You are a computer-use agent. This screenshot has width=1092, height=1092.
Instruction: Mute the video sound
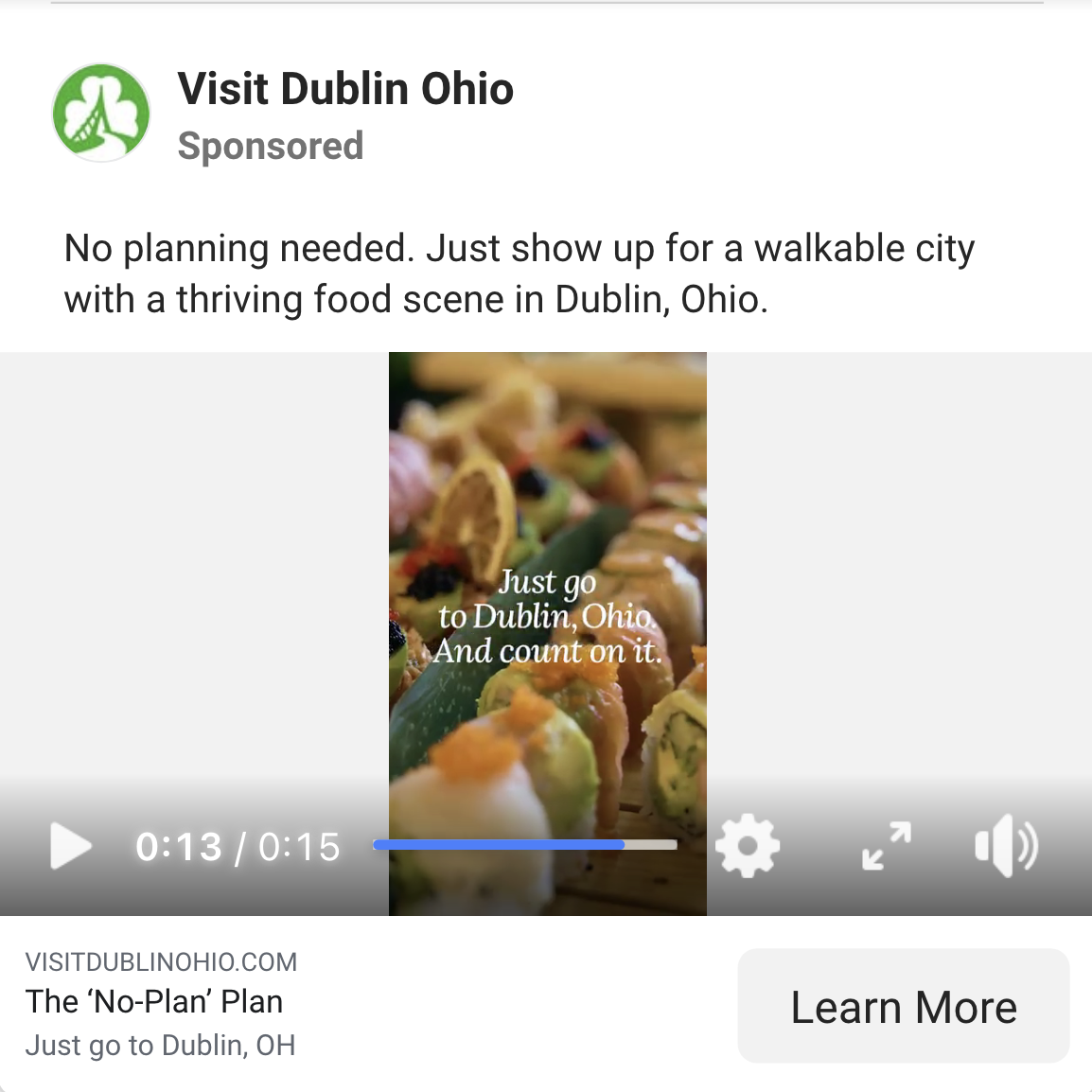[1006, 845]
